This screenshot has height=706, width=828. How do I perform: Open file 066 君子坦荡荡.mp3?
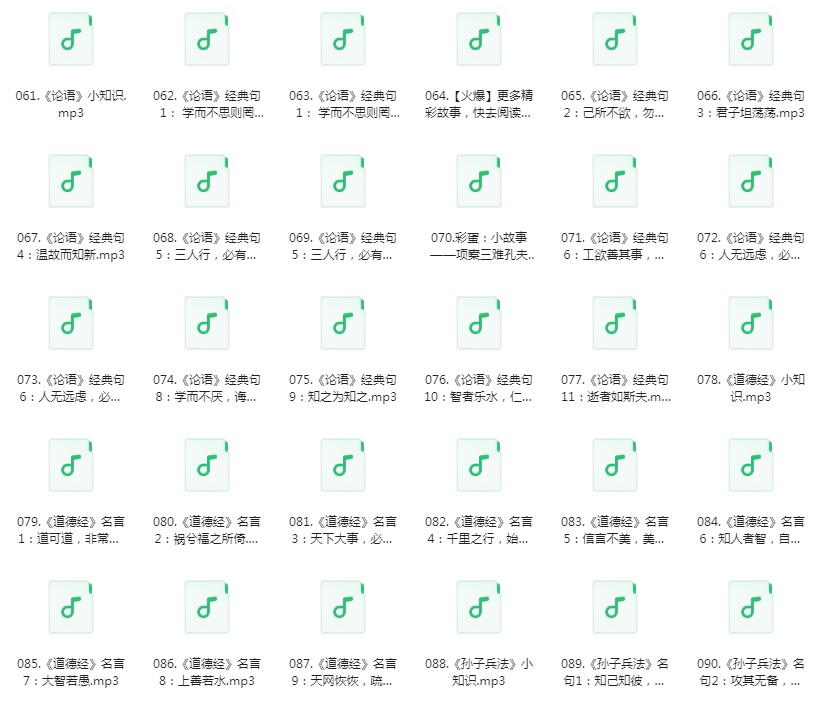click(751, 40)
